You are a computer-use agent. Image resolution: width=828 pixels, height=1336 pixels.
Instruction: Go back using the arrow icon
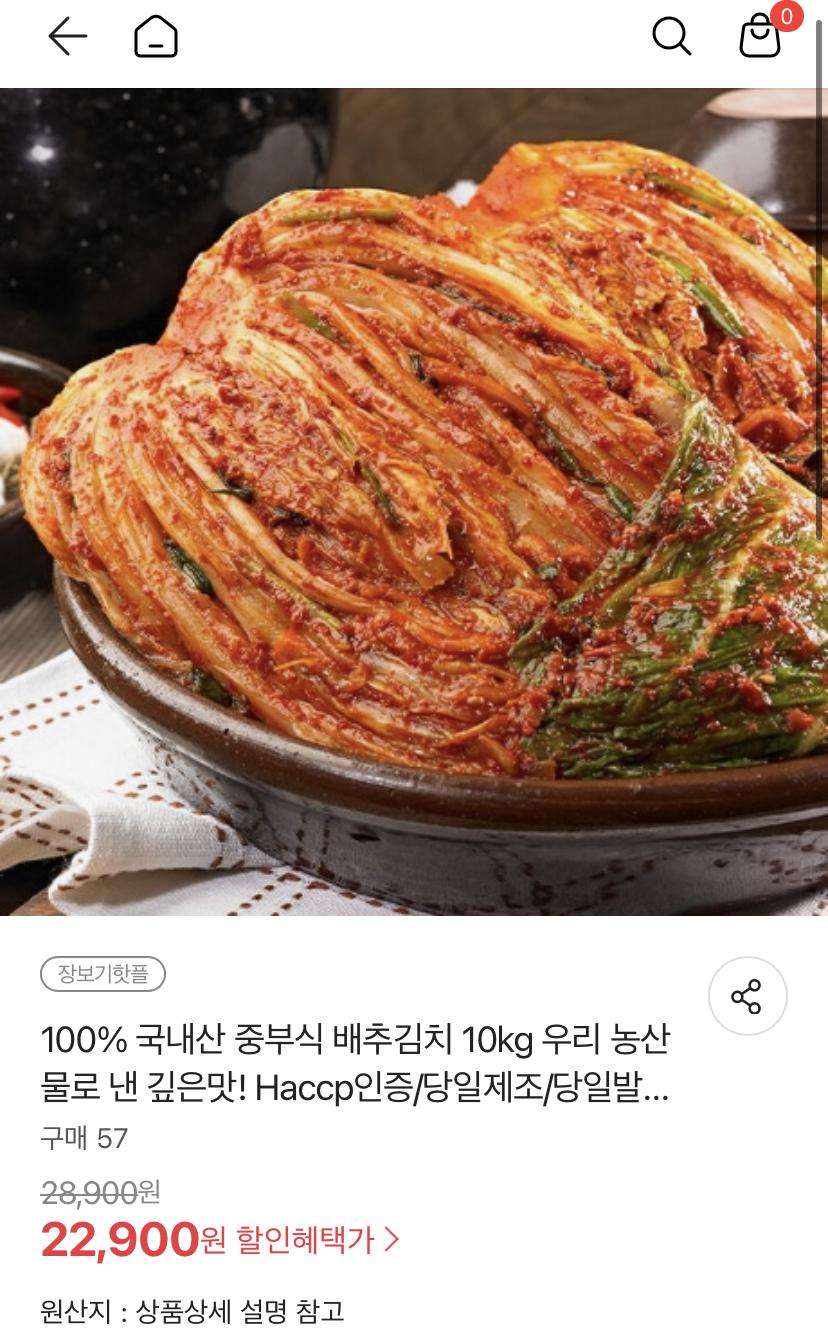point(67,37)
